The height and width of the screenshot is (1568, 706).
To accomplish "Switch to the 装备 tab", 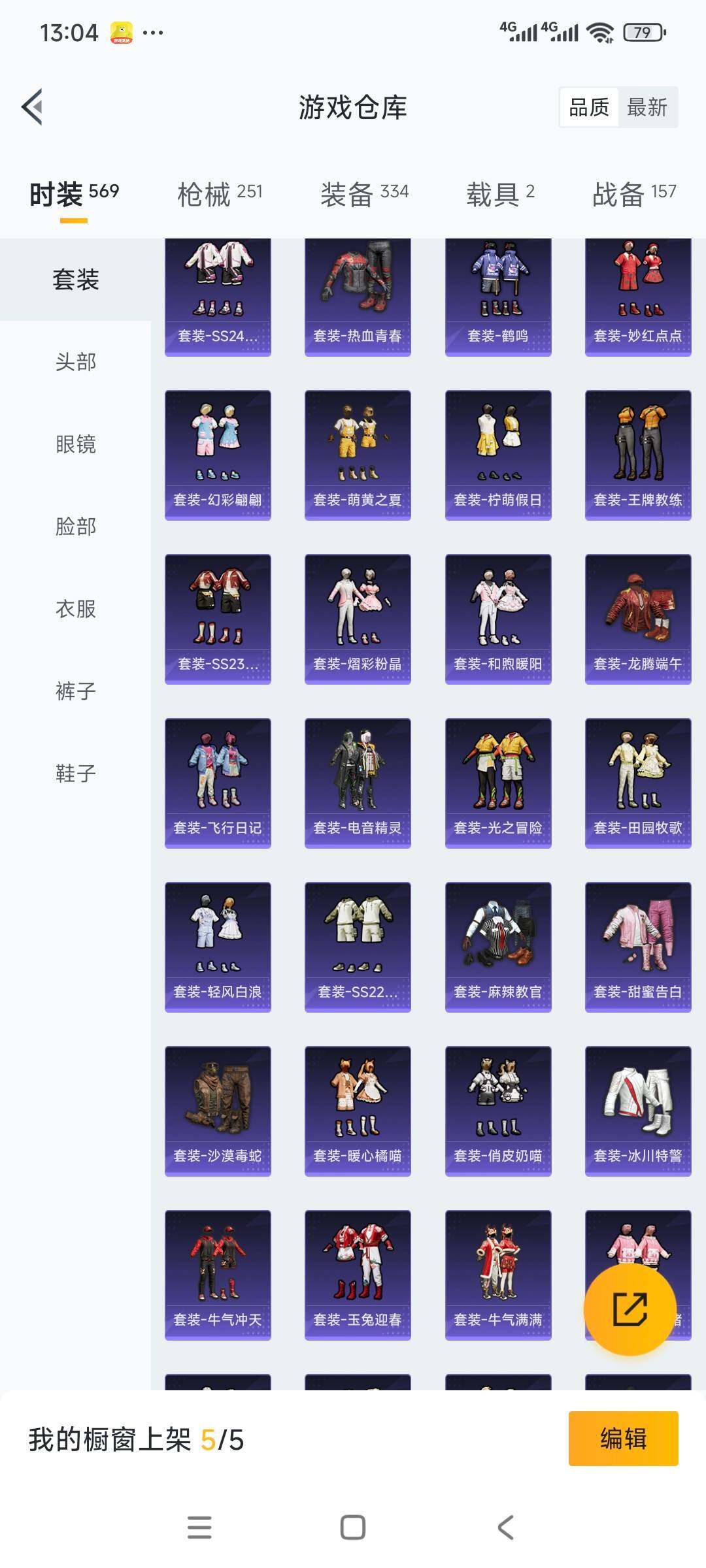I will [364, 194].
